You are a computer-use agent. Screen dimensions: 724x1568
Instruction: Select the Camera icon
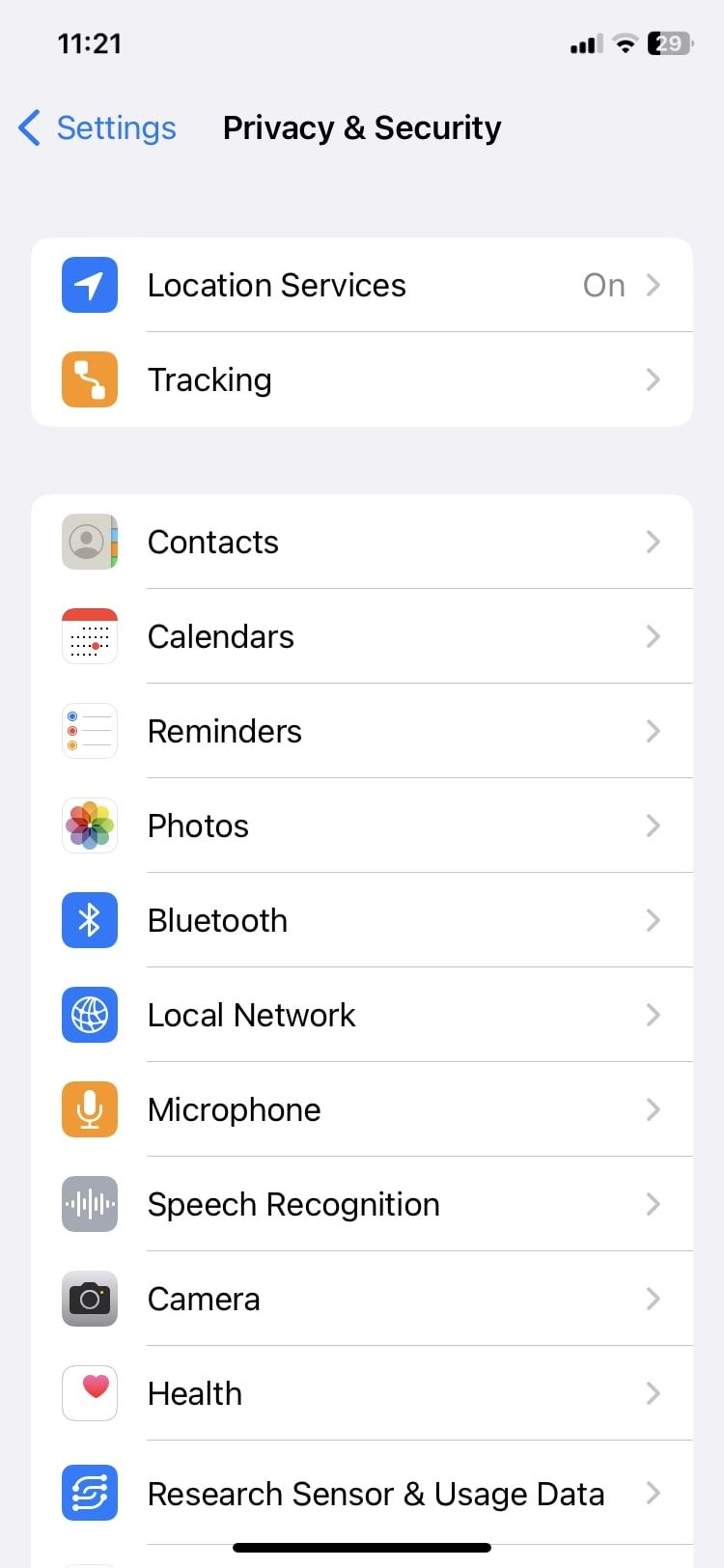tap(89, 1299)
